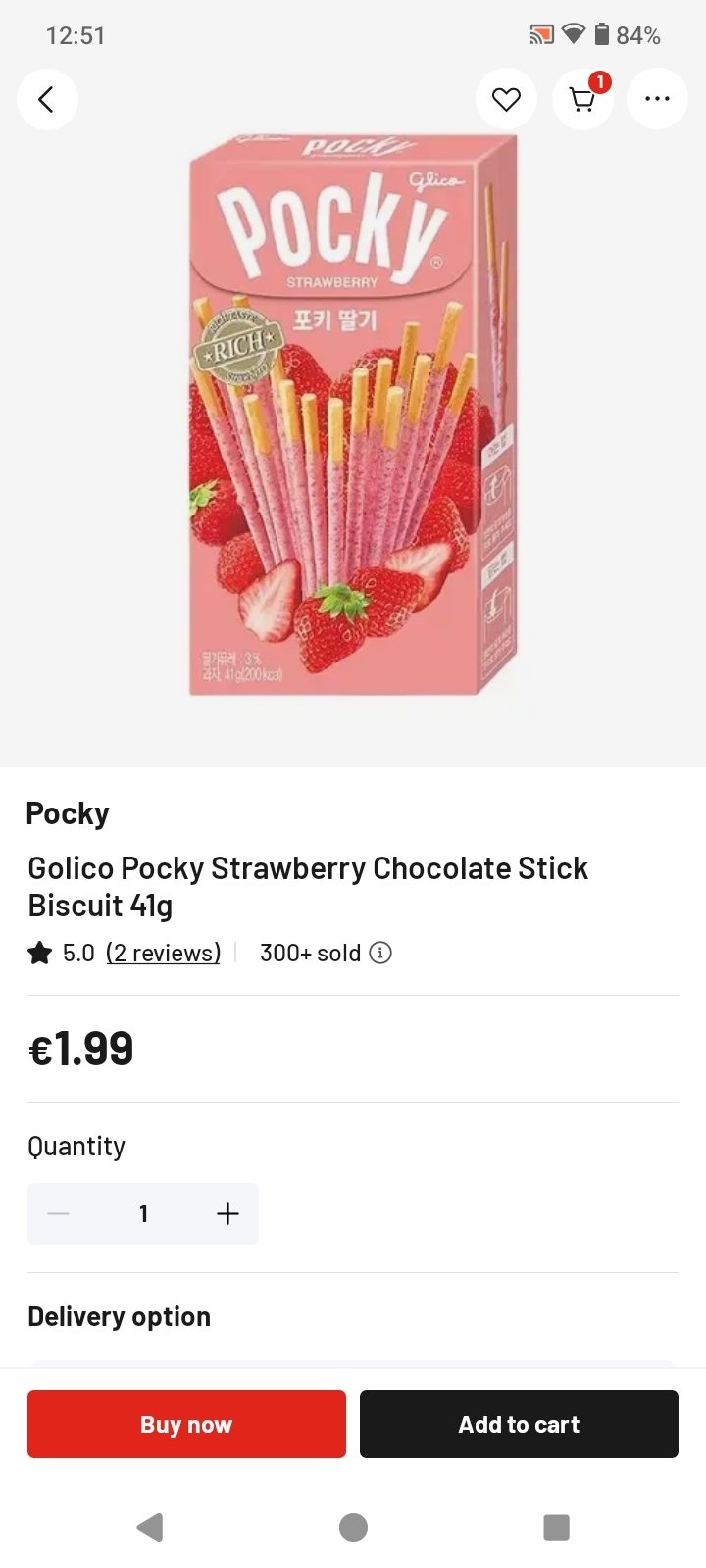The width and height of the screenshot is (706, 1568).
Task: Go to the system home screen
Action: click(353, 1527)
